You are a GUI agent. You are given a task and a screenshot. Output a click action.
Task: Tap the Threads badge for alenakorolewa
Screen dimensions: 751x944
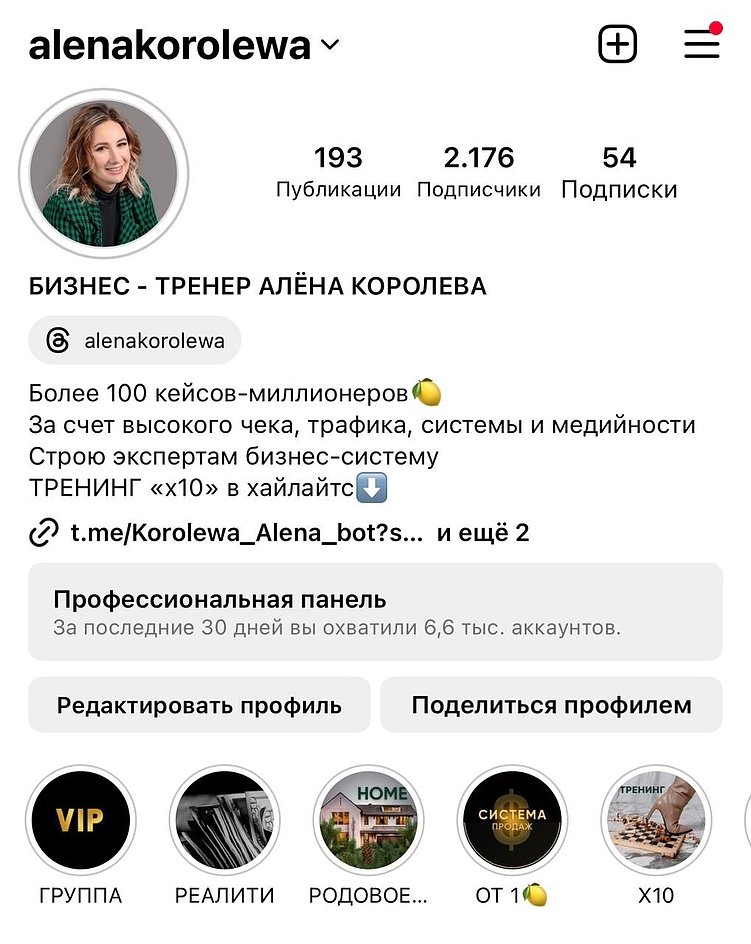[x=134, y=340]
